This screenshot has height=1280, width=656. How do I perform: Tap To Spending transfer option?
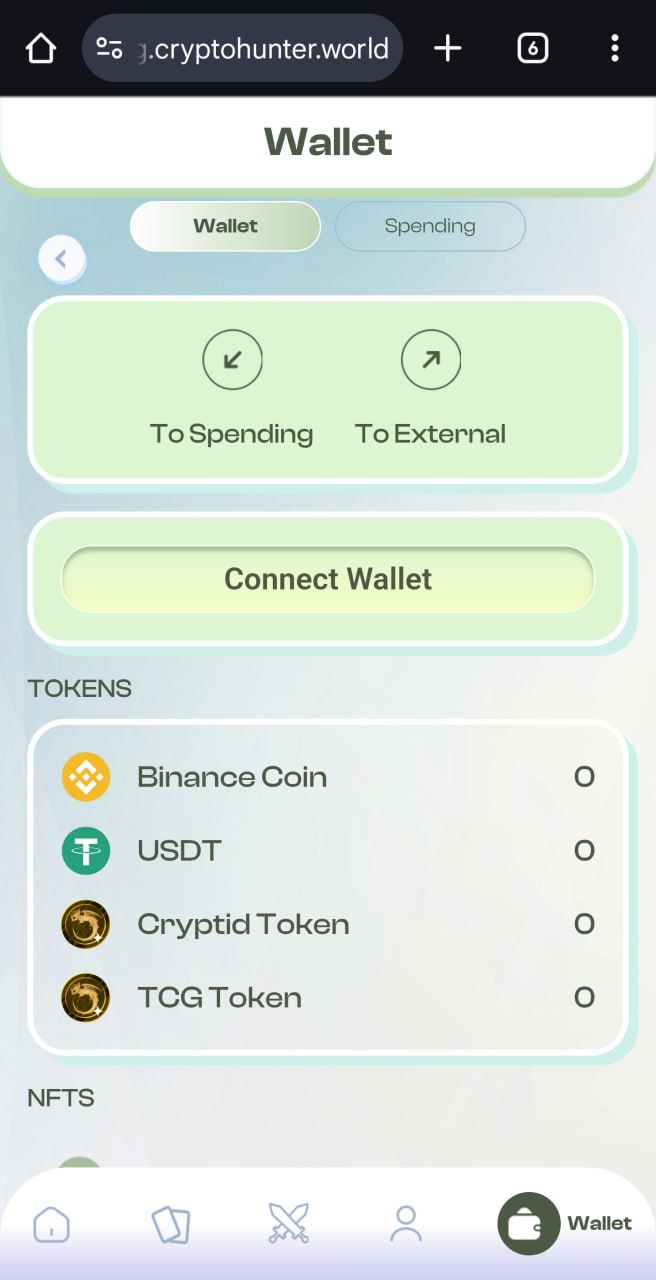(x=232, y=390)
